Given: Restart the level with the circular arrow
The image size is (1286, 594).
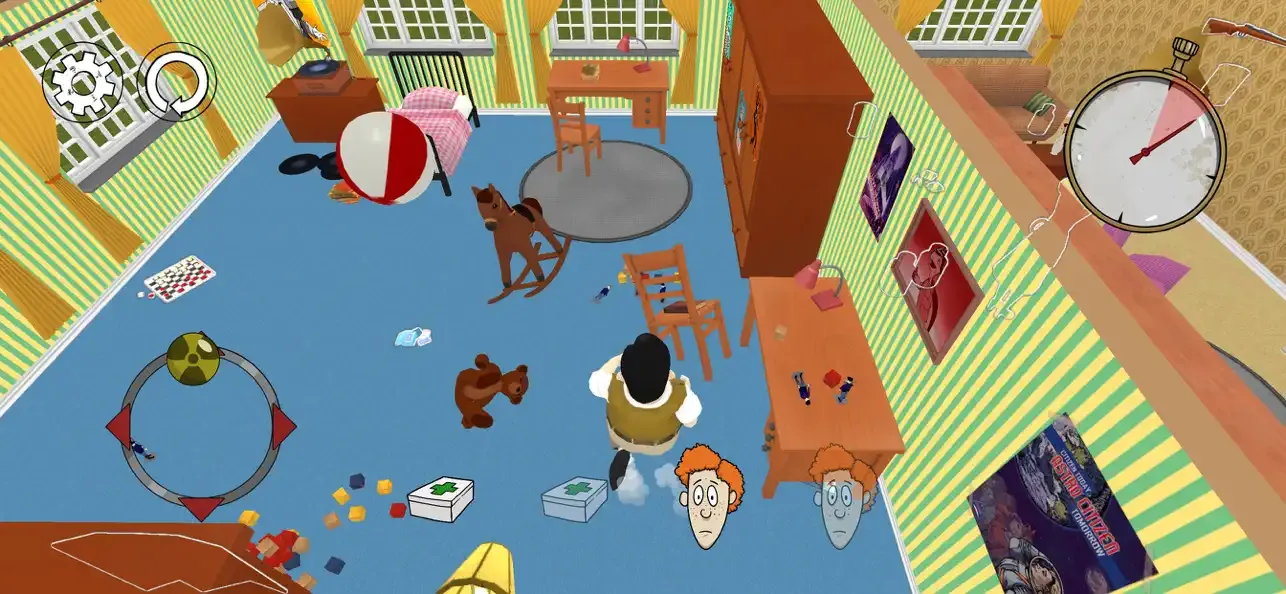Looking at the screenshot, I should pyautogui.click(x=179, y=79).
